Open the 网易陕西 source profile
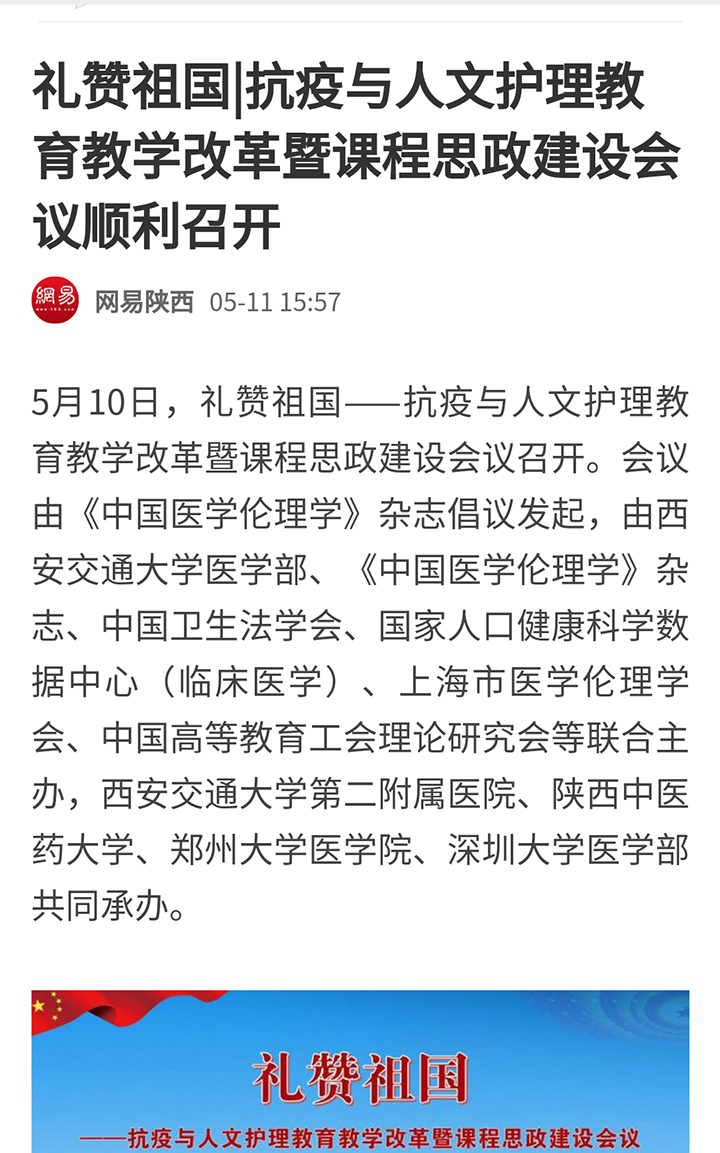 (x=144, y=301)
